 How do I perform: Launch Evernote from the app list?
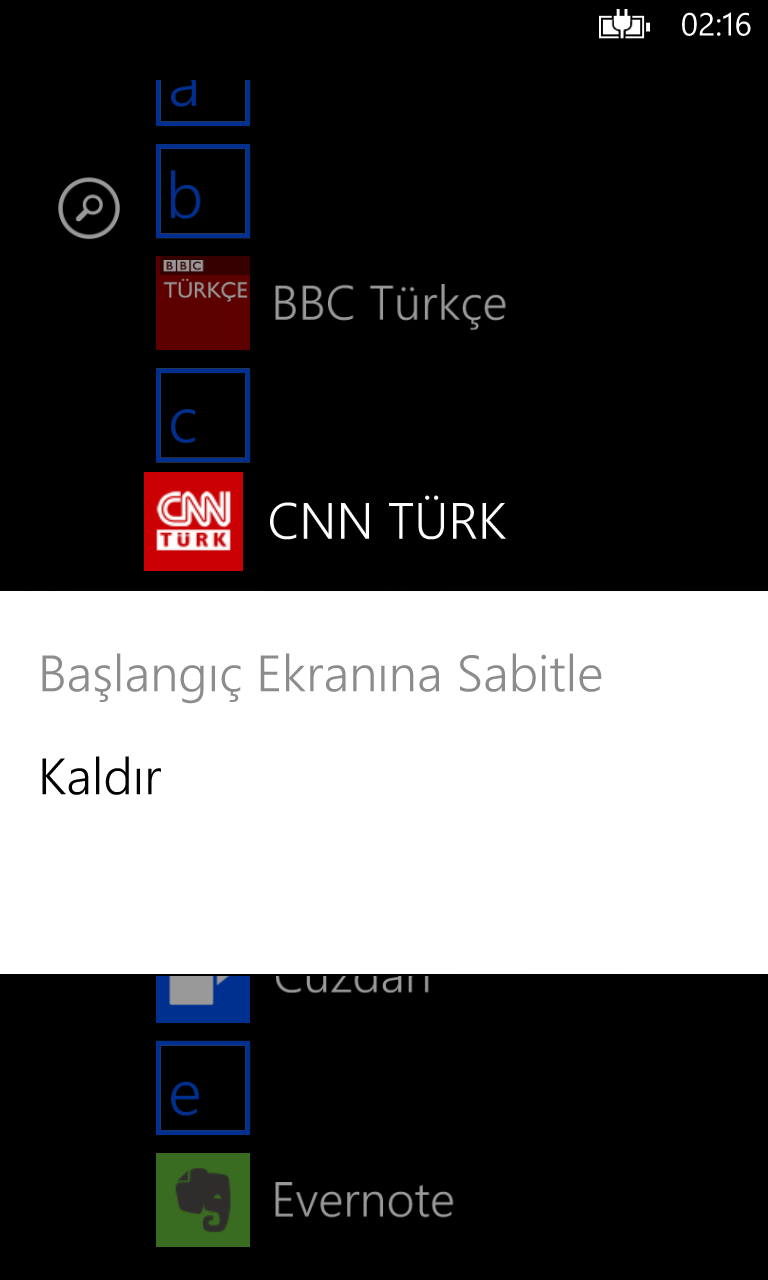pos(305,1200)
